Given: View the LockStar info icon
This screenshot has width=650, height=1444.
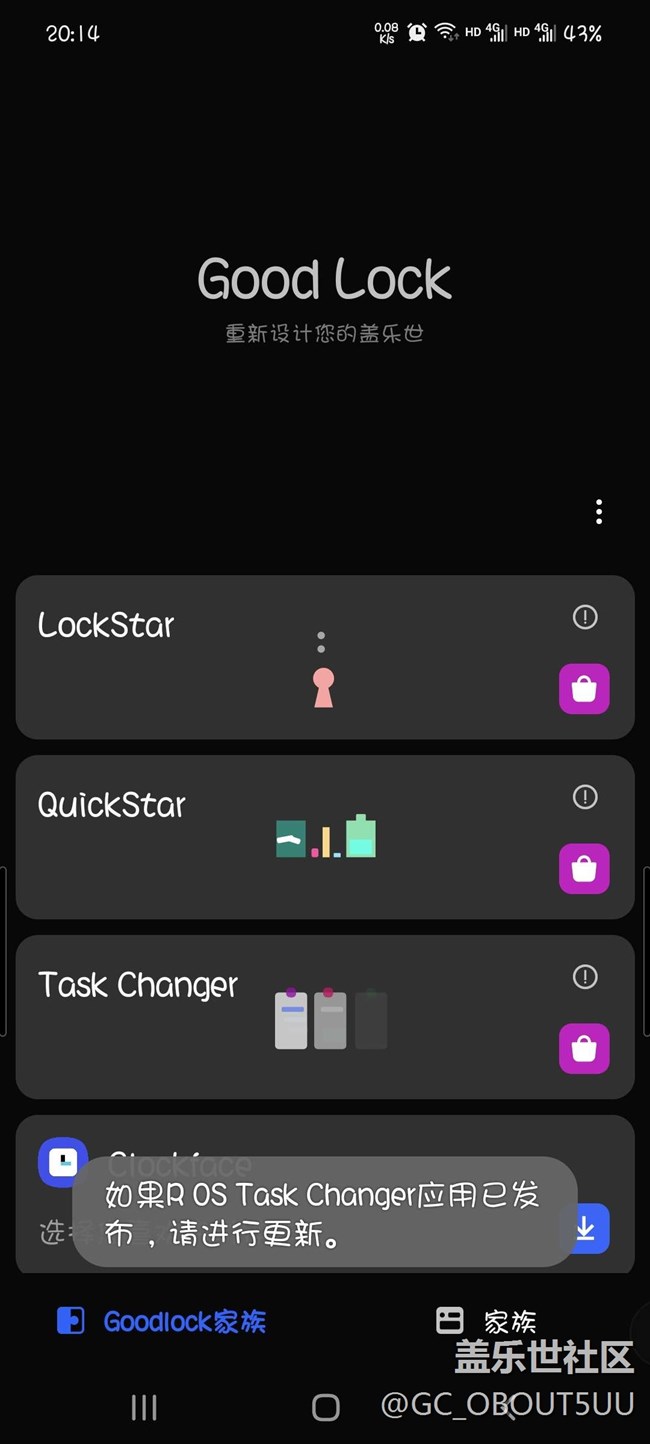Looking at the screenshot, I should (585, 617).
